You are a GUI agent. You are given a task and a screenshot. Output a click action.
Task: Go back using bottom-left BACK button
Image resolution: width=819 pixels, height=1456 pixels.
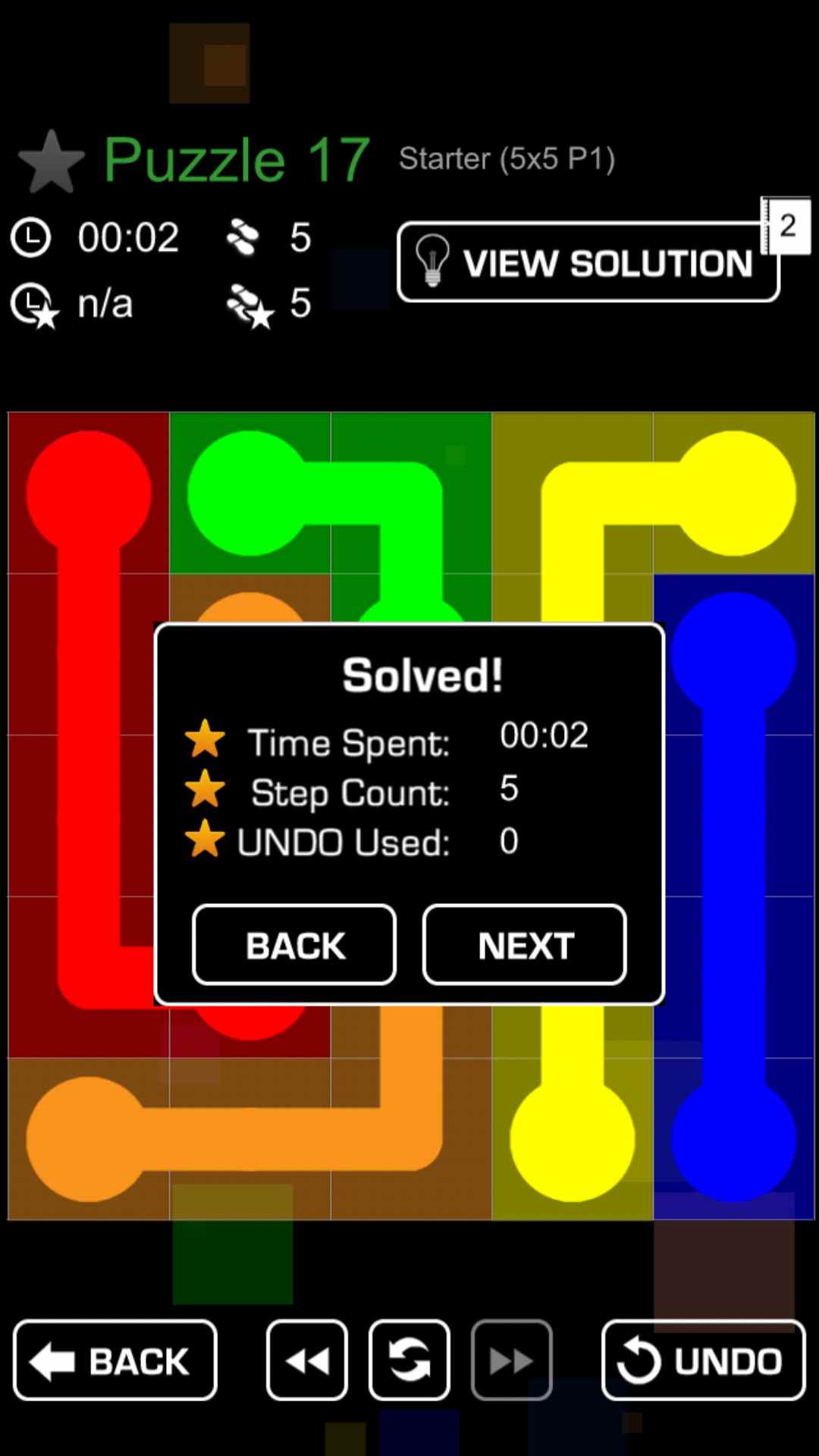pyautogui.click(x=115, y=1360)
